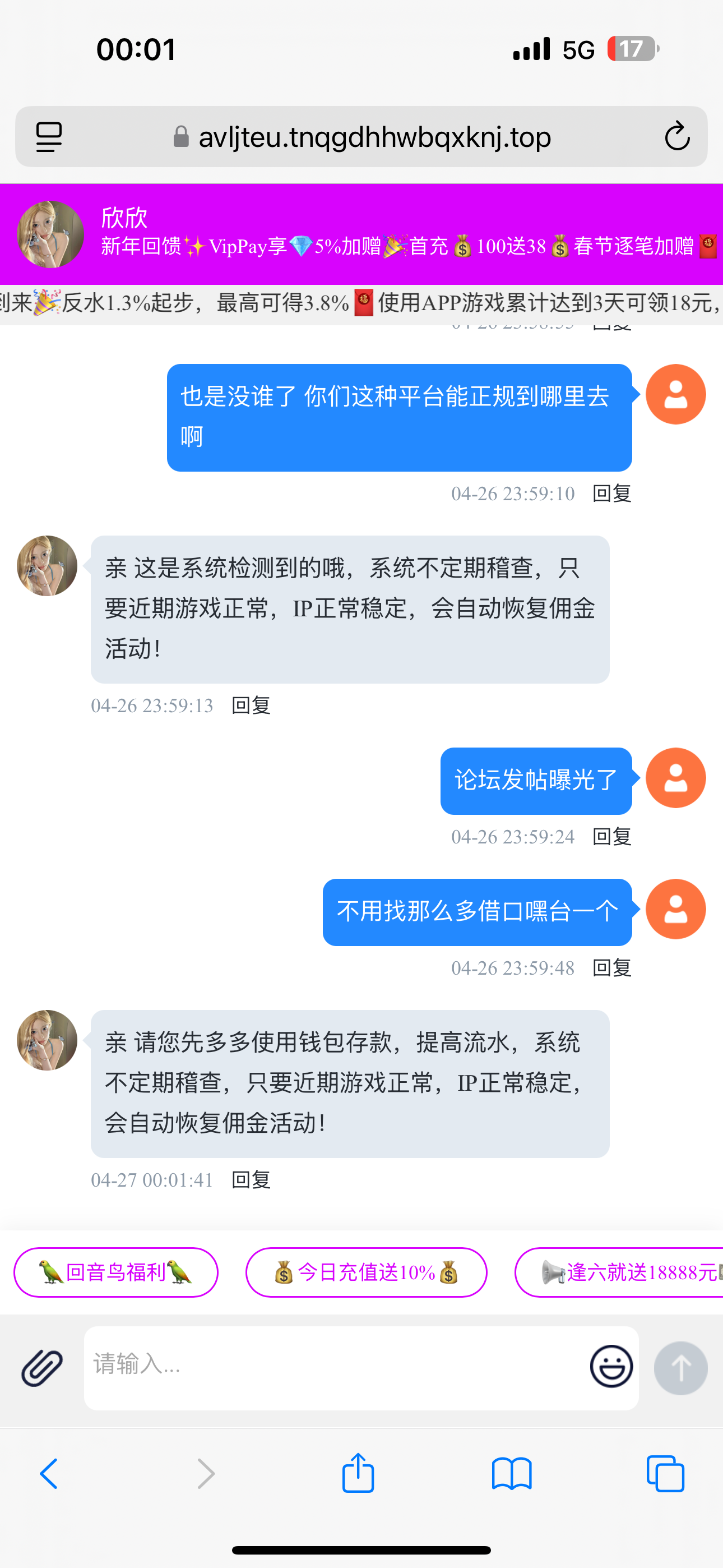Open Safari reader view icon

[49, 136]
